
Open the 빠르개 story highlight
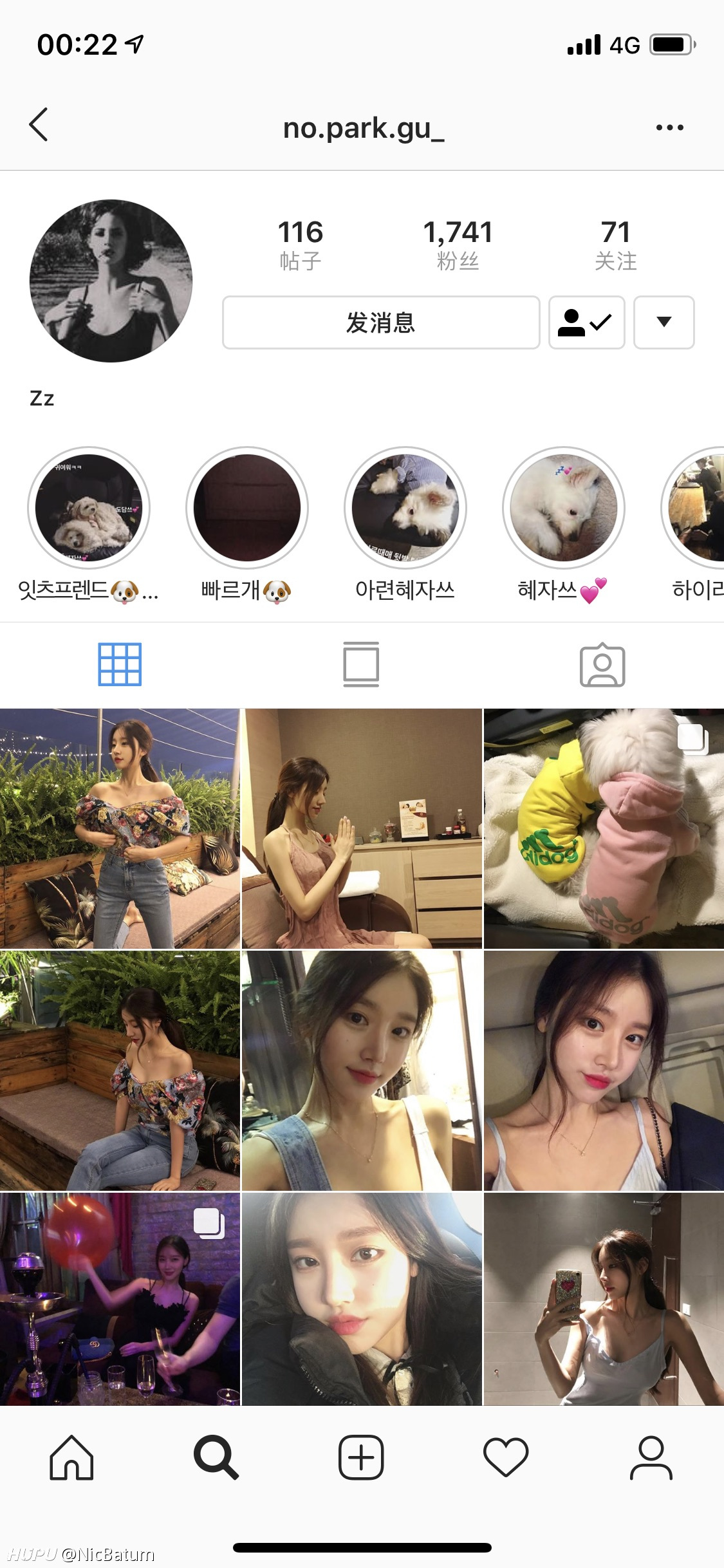[x=247, y=508]
